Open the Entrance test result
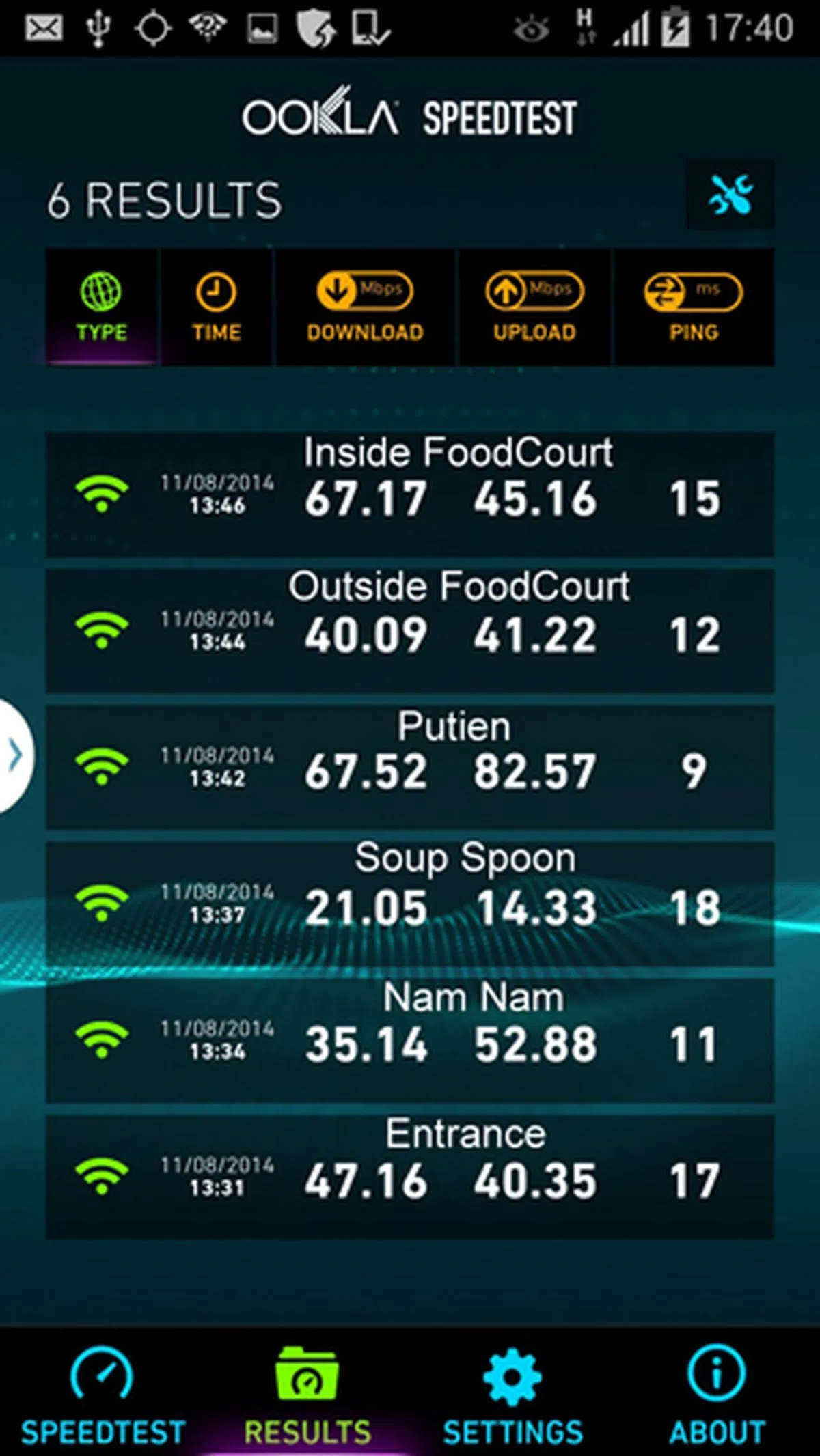Screen dimensions: 820x1456 coord(410,1176)
